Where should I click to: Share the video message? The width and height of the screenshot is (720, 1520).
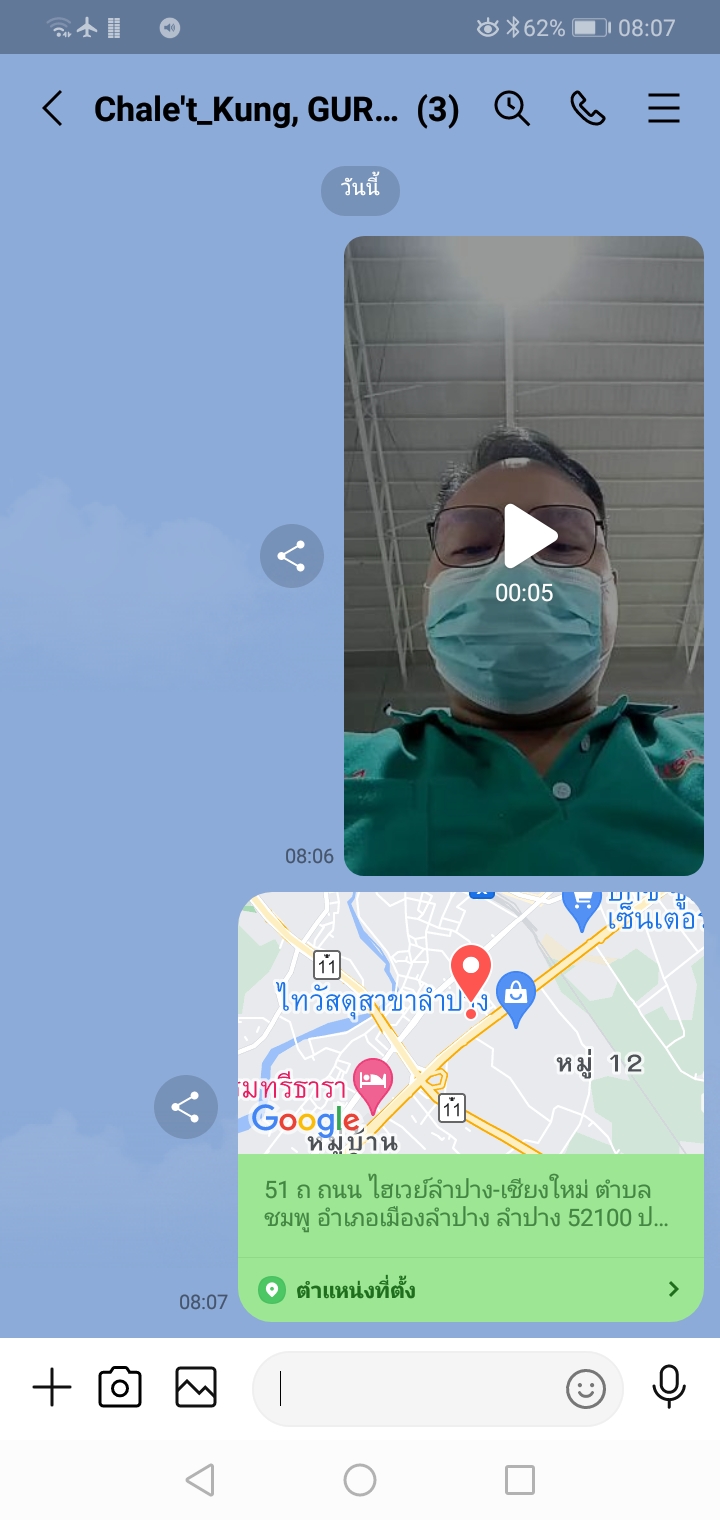pyautogui.click(x=291, y=556)
